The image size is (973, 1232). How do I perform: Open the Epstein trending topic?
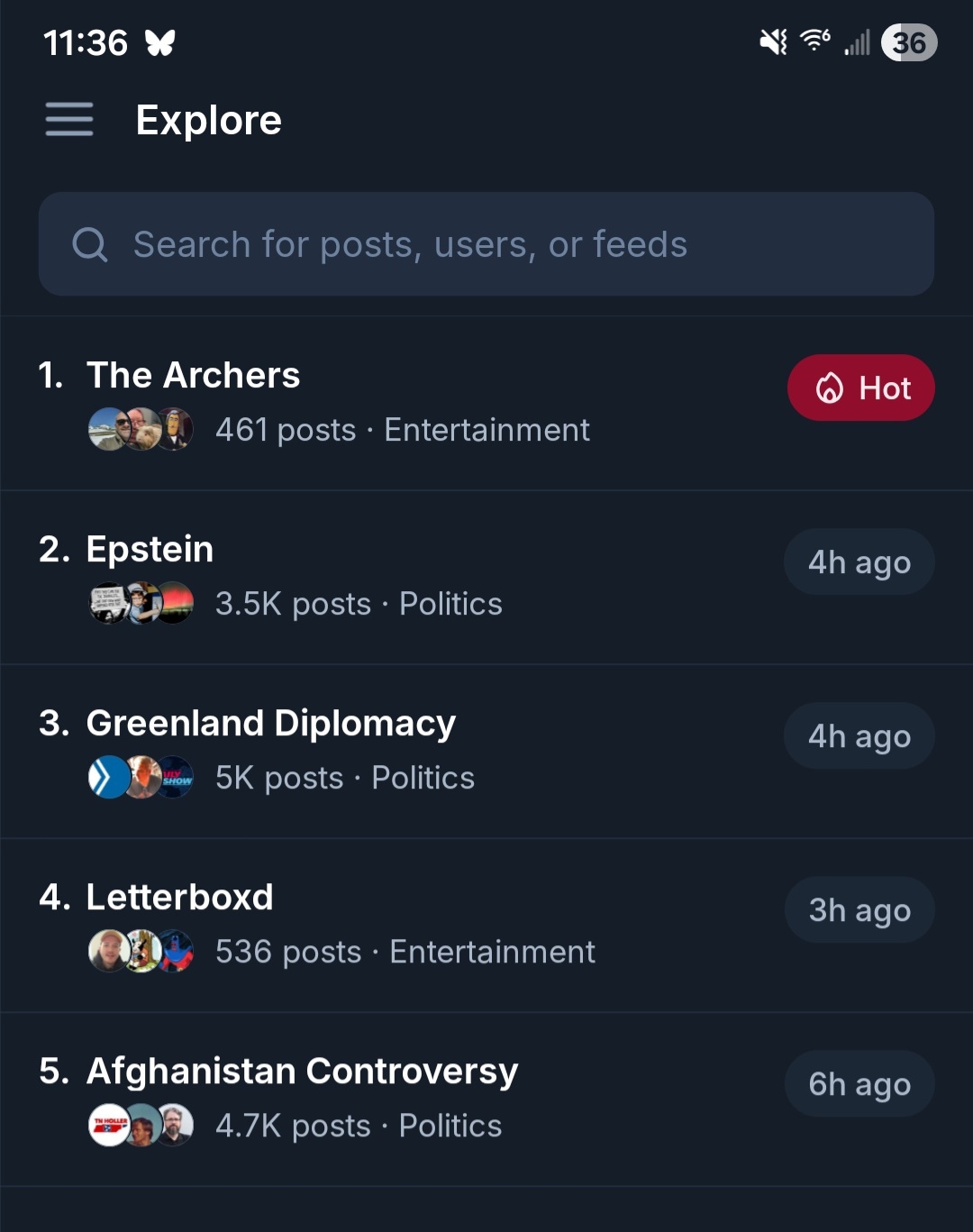click(150, 550)
